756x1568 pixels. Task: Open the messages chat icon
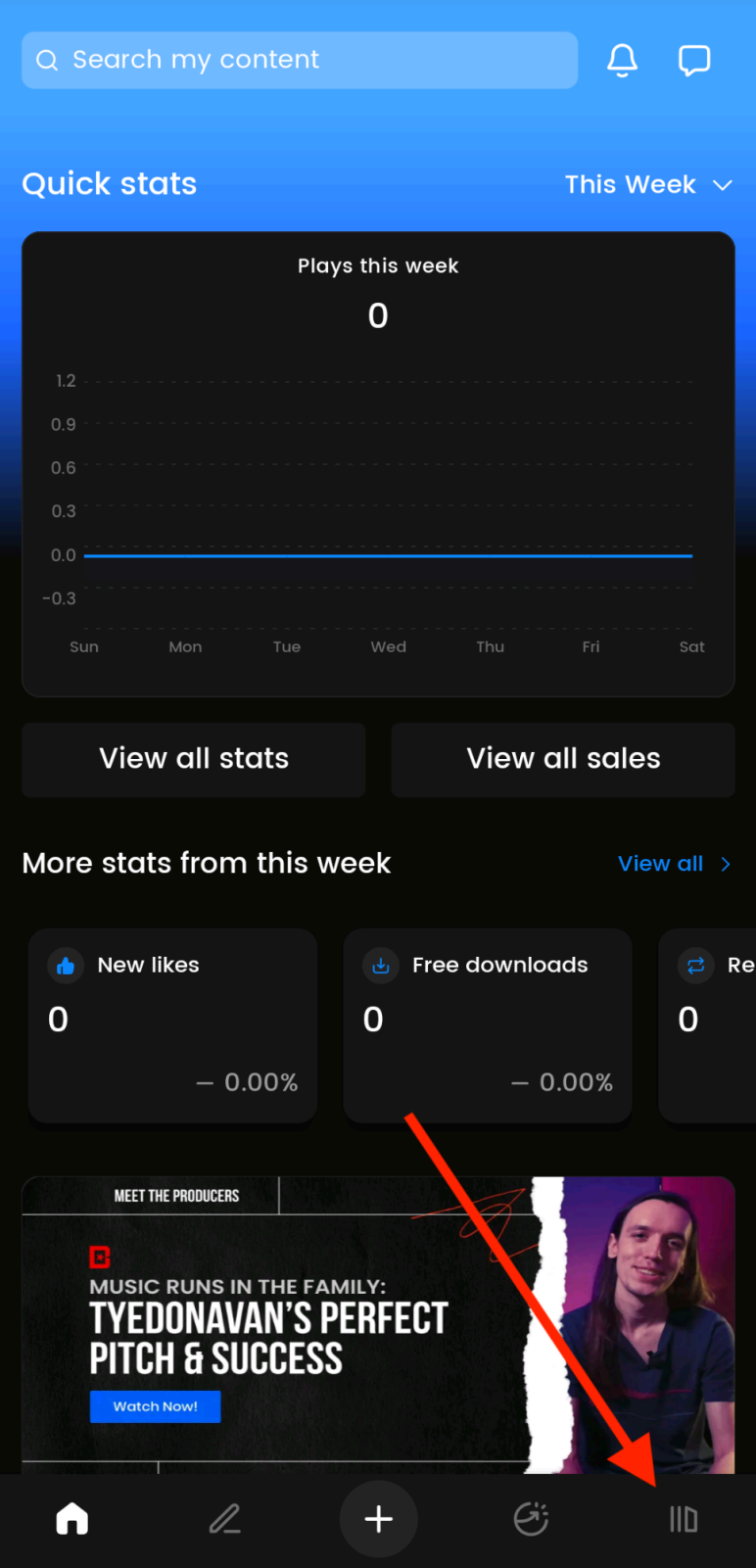tap(694, 60)
